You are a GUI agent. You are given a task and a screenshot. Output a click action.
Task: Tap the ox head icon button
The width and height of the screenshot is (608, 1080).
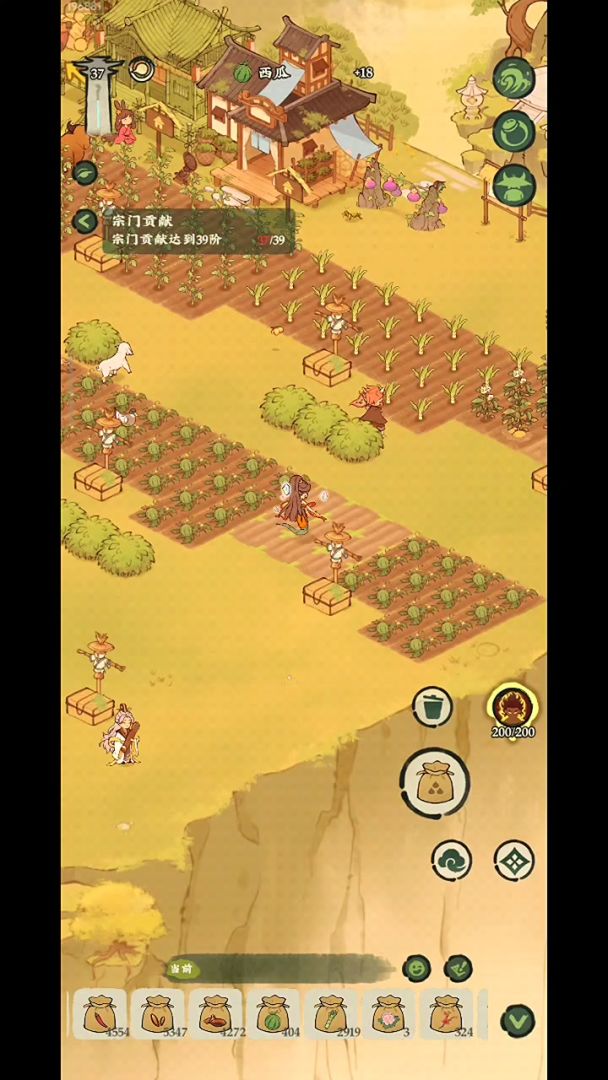[x=514, y=184]
